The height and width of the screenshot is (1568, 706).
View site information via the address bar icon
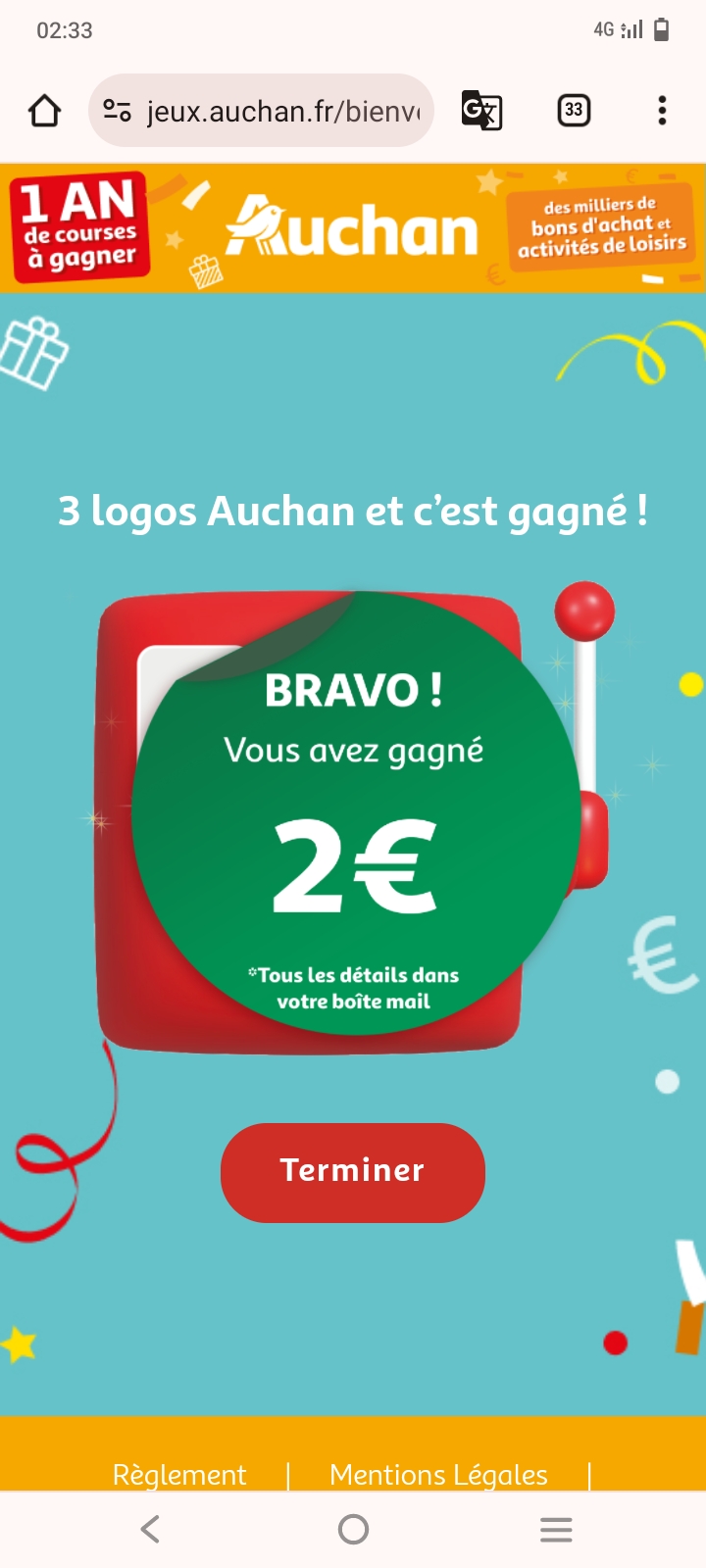(x=118, y=111)
